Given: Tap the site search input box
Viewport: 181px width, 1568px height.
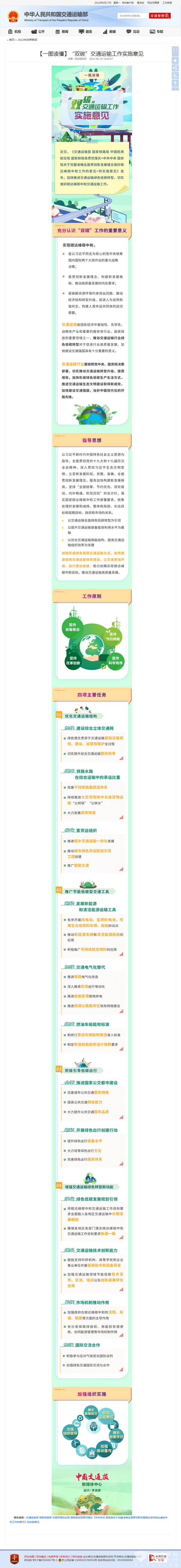Looking at the screenshot, I should (x=131, y=16).
